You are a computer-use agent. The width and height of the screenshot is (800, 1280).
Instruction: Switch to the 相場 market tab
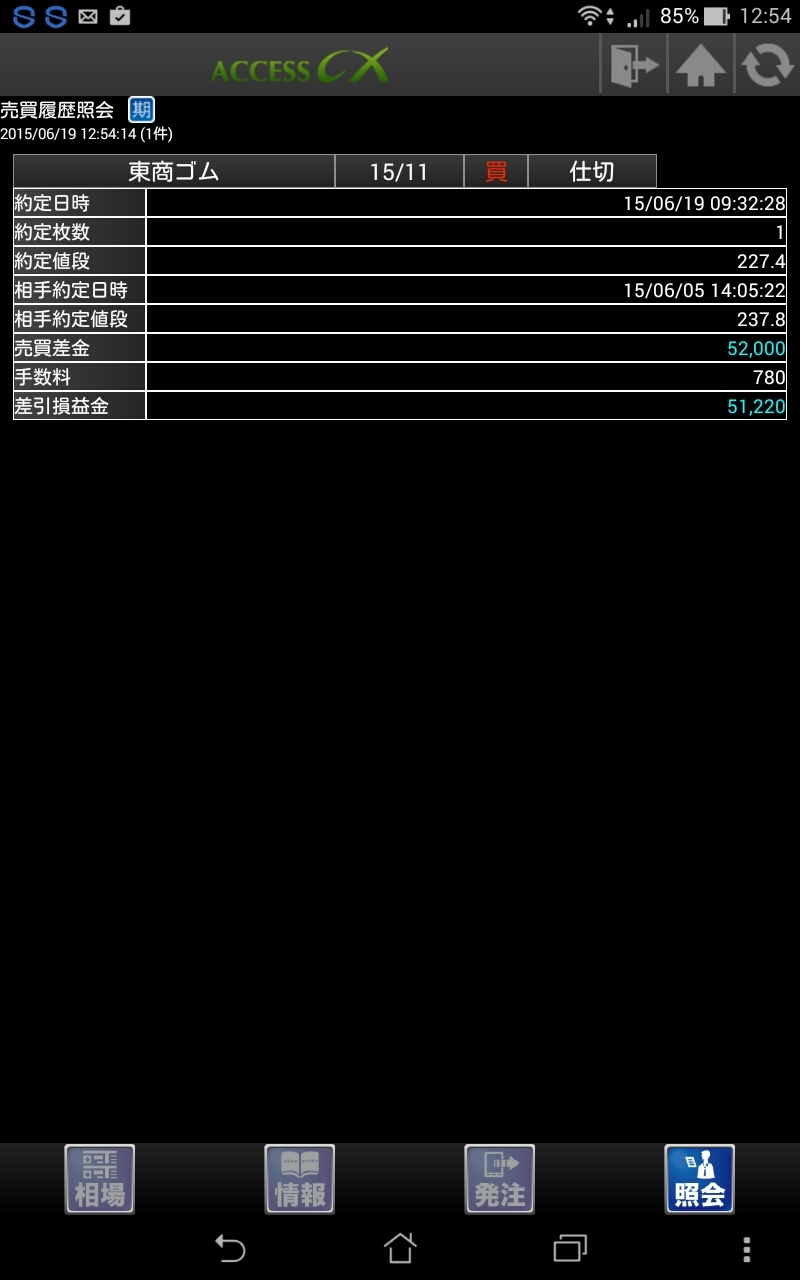click(x=100, y=1179)
